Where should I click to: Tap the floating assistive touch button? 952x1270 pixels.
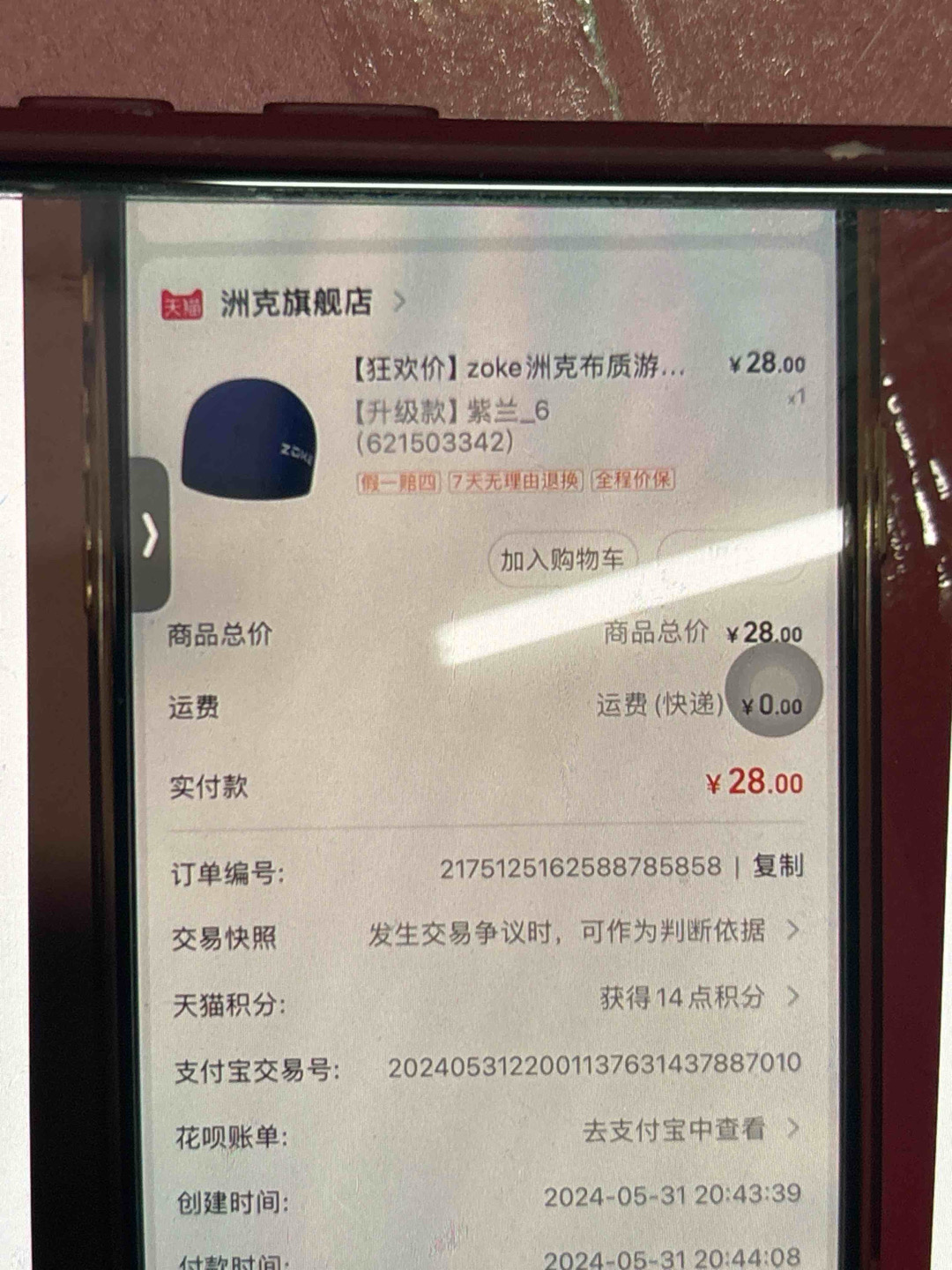point(773,691)
